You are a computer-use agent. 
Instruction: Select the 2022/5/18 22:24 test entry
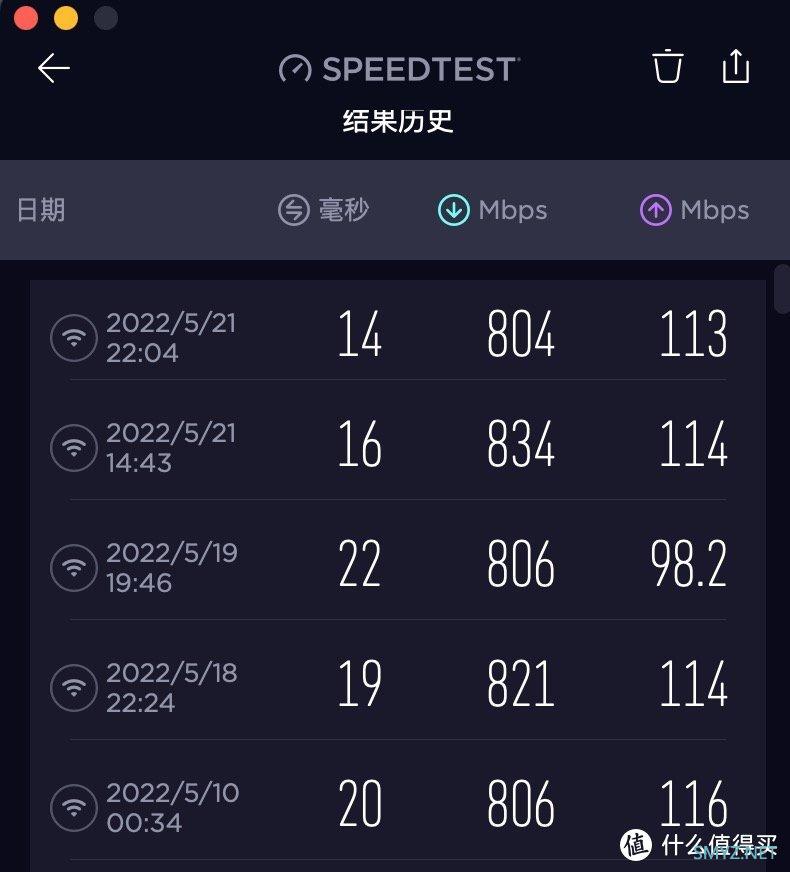coord(395,688)
